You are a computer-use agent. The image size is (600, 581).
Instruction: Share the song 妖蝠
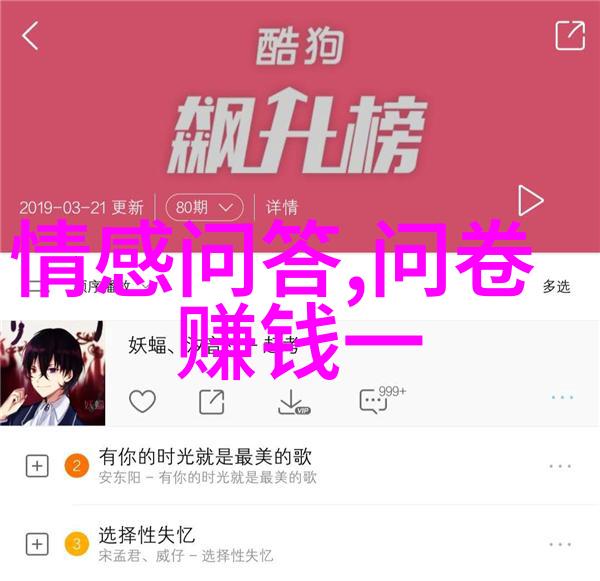click(x=212, y=403)
